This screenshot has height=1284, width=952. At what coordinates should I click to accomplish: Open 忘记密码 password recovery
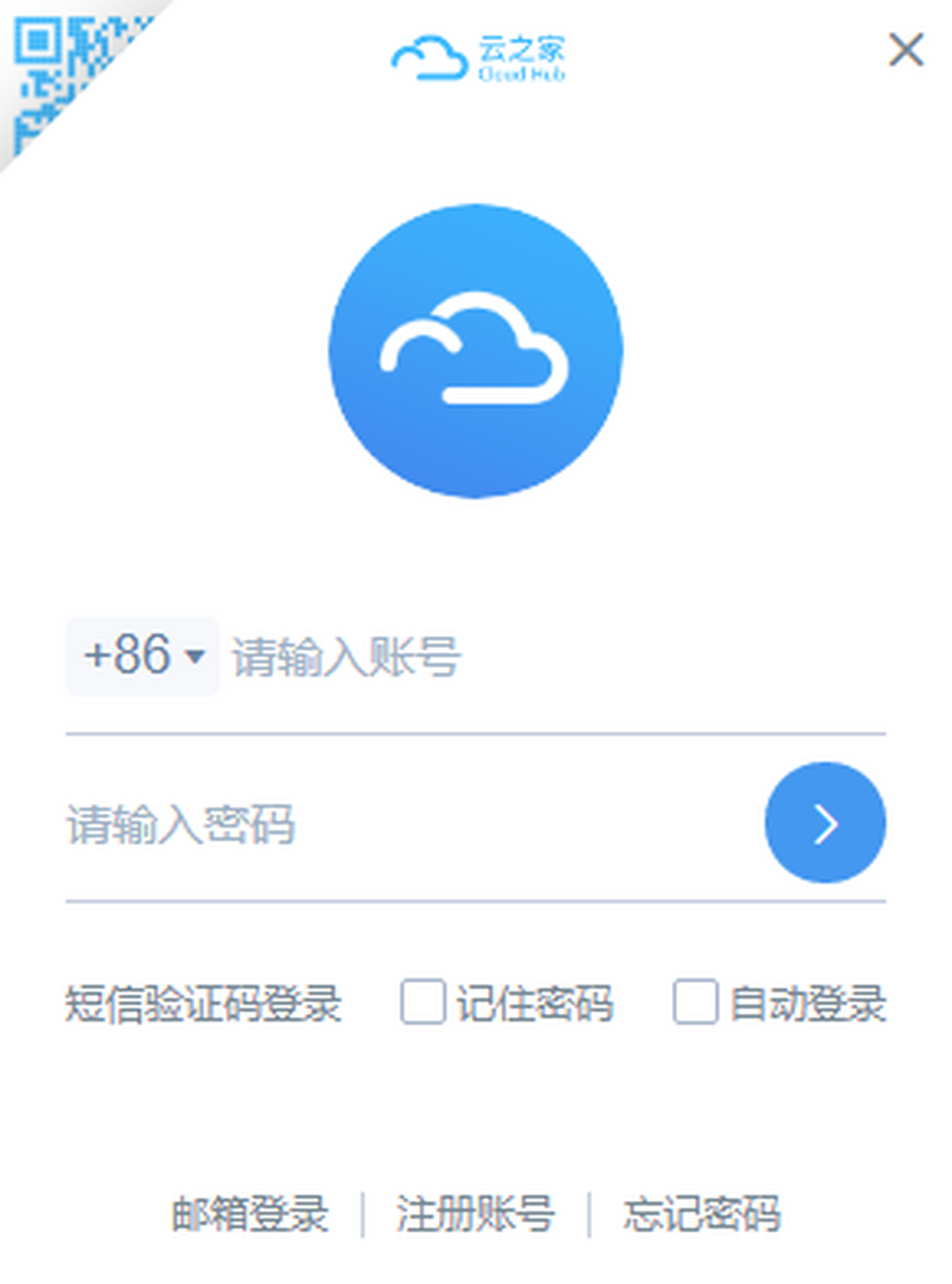pyautogui.click(x=702, y=1213)
